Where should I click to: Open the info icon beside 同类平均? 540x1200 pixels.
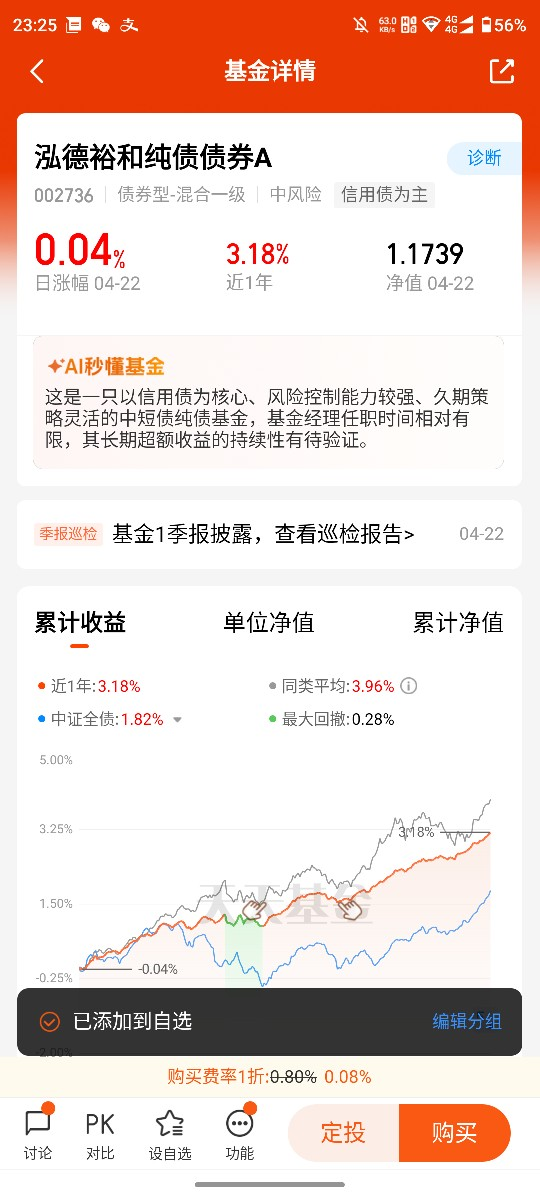tap(408, 686)
